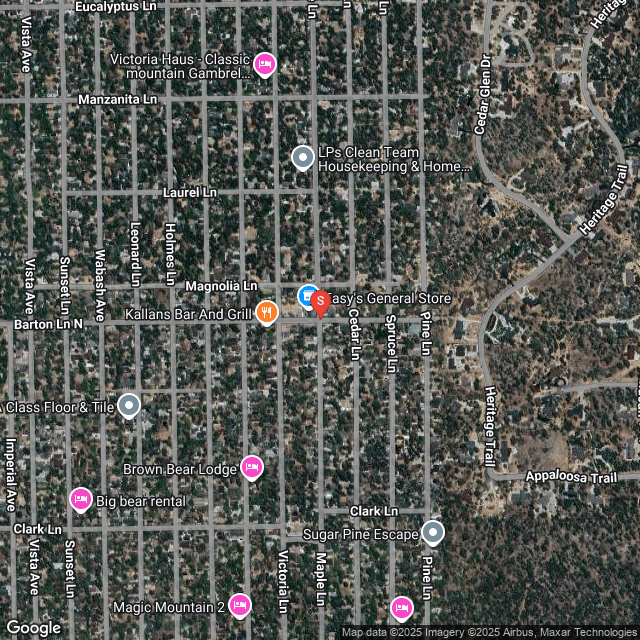Select the Magic Mountain 2 lodging pin
640x640 pixels.
239,605
